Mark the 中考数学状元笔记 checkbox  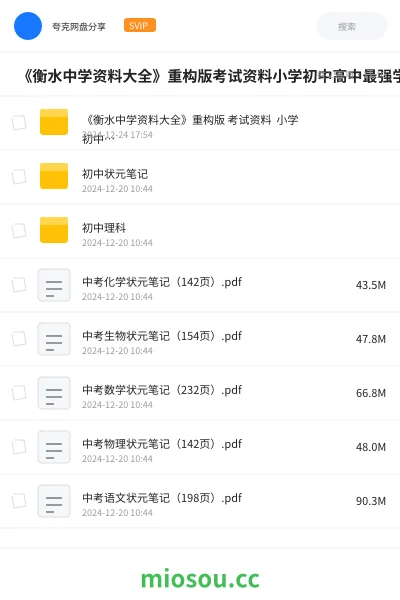[x=19, y=392]
